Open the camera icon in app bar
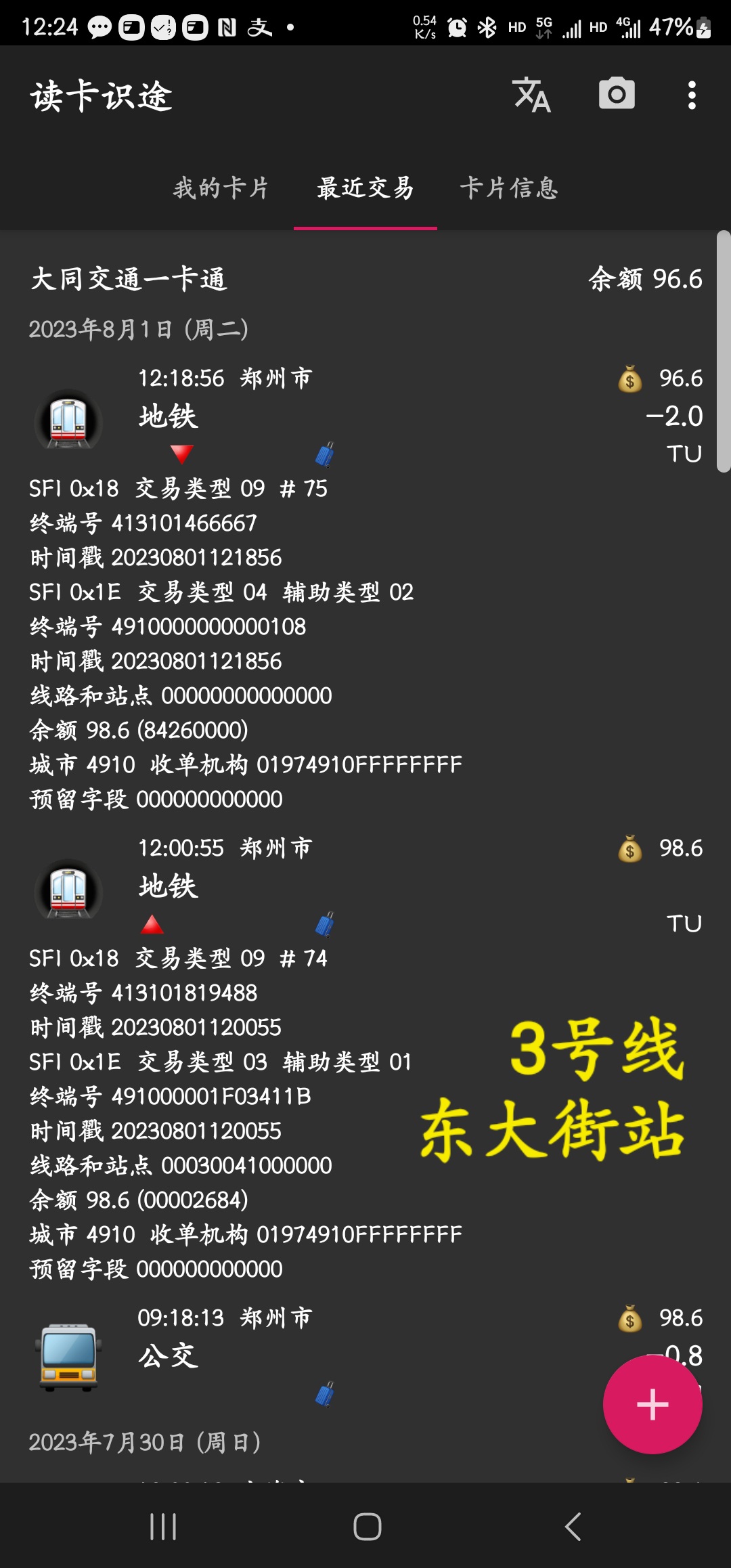 pos(617,95)
